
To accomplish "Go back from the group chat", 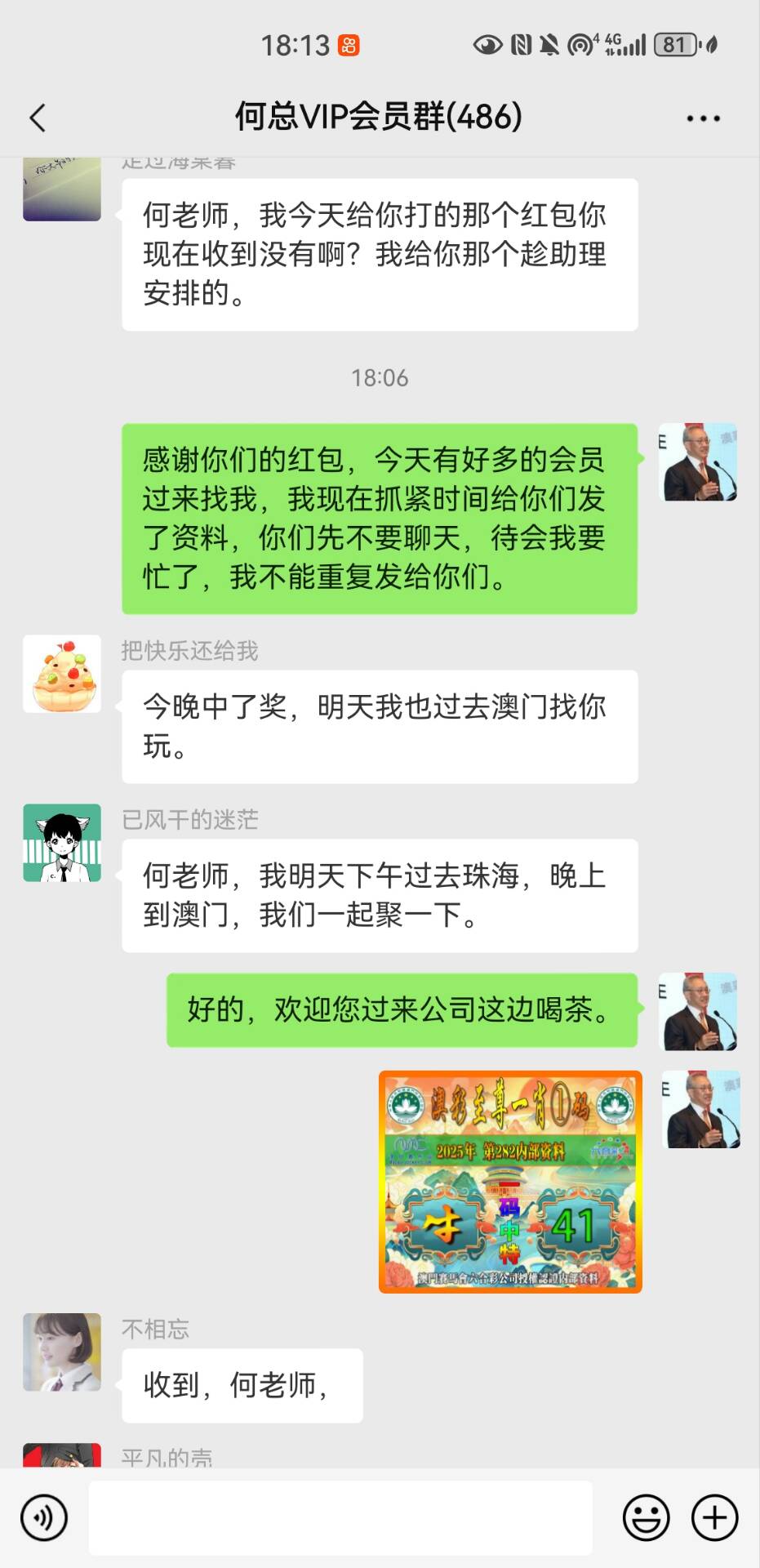I will click(x=38, y=118).
